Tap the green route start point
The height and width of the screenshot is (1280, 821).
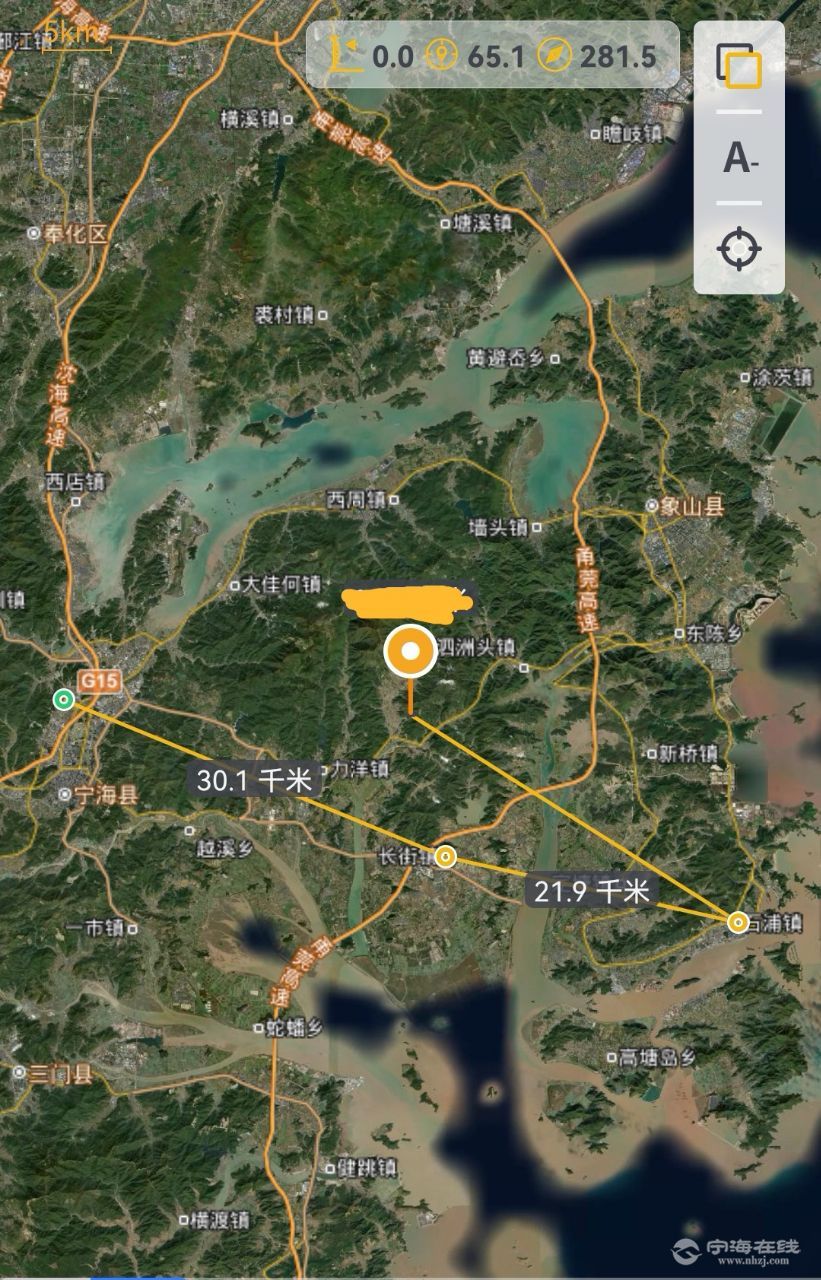click(64, 700)
